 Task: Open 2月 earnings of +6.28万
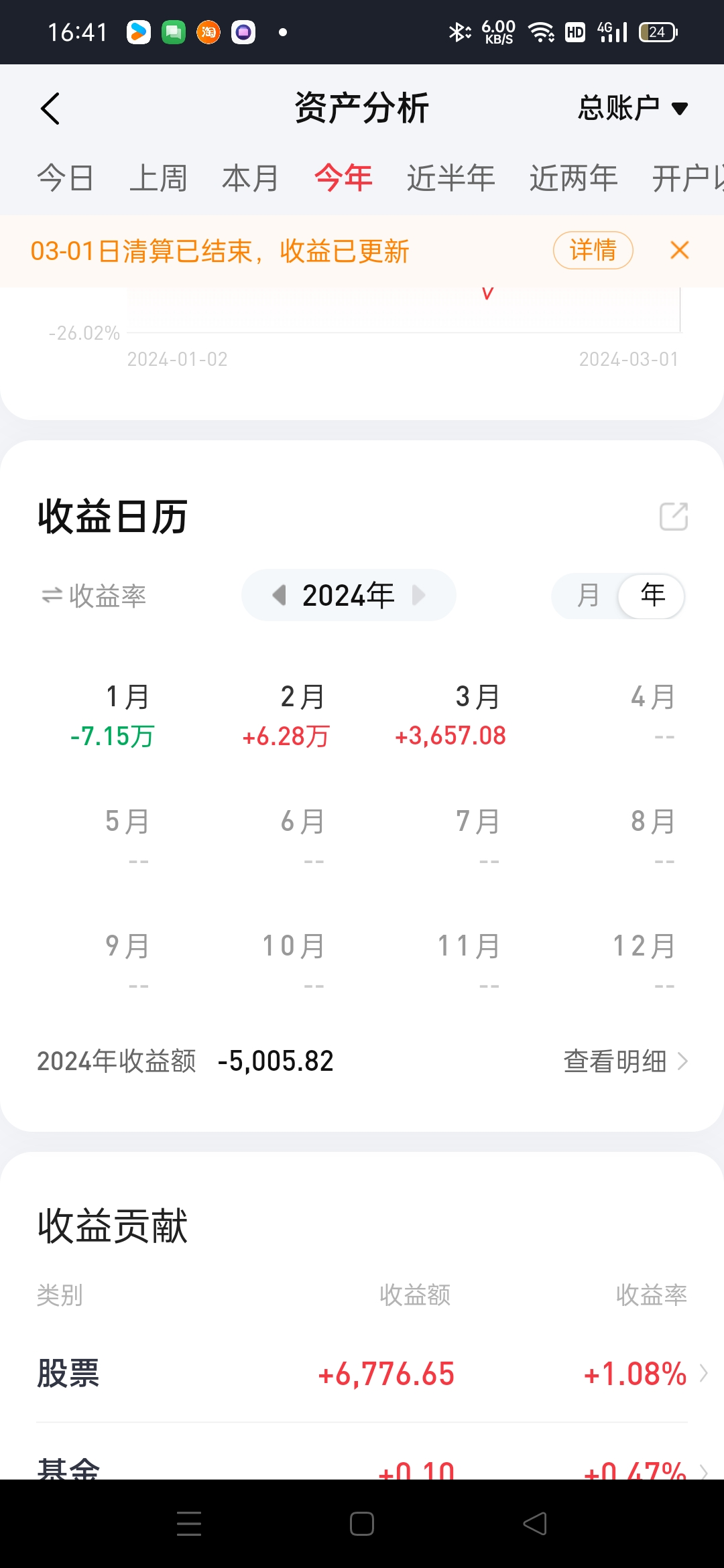(287, 716)
